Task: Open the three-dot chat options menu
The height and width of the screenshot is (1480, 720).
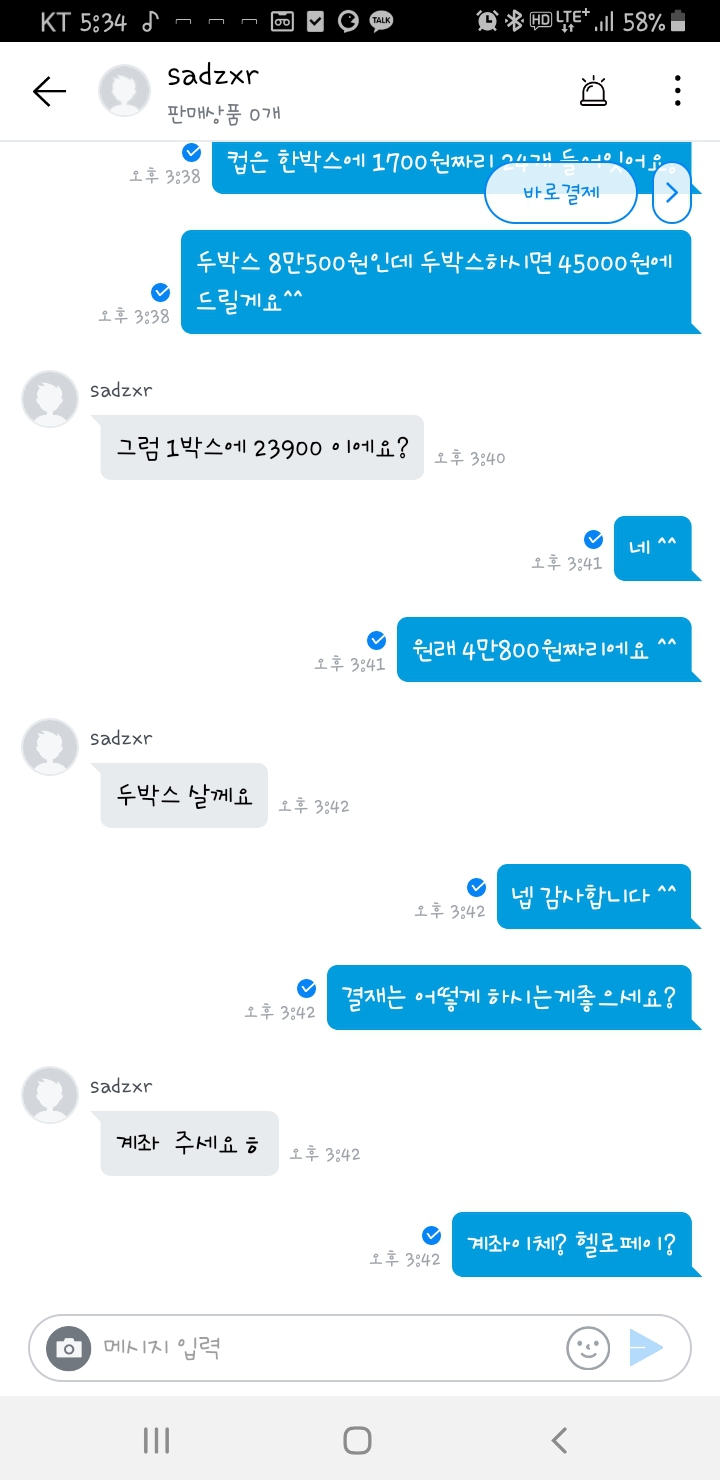Action: point(677,90)
